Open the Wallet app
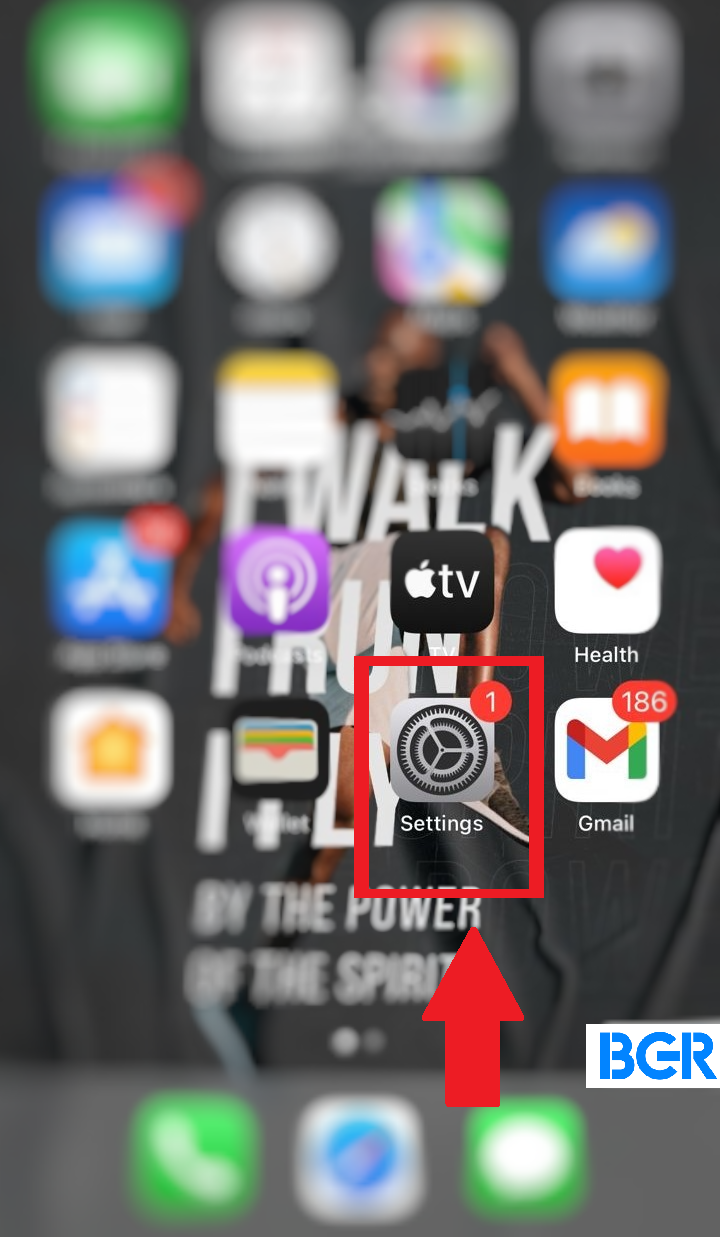Viewport: 720px width, 1237px height. [x=279, y=749]
